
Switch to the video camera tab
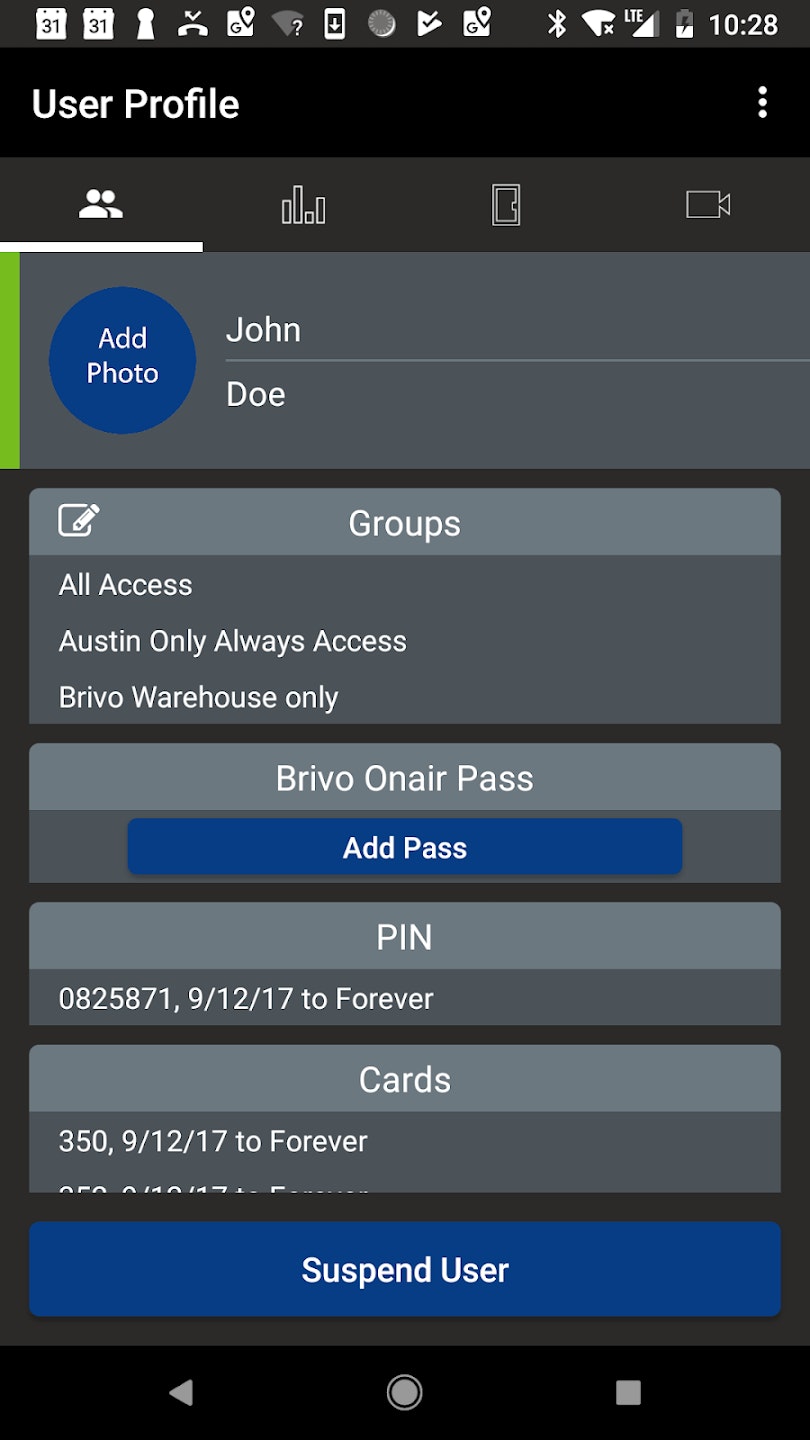708,205
